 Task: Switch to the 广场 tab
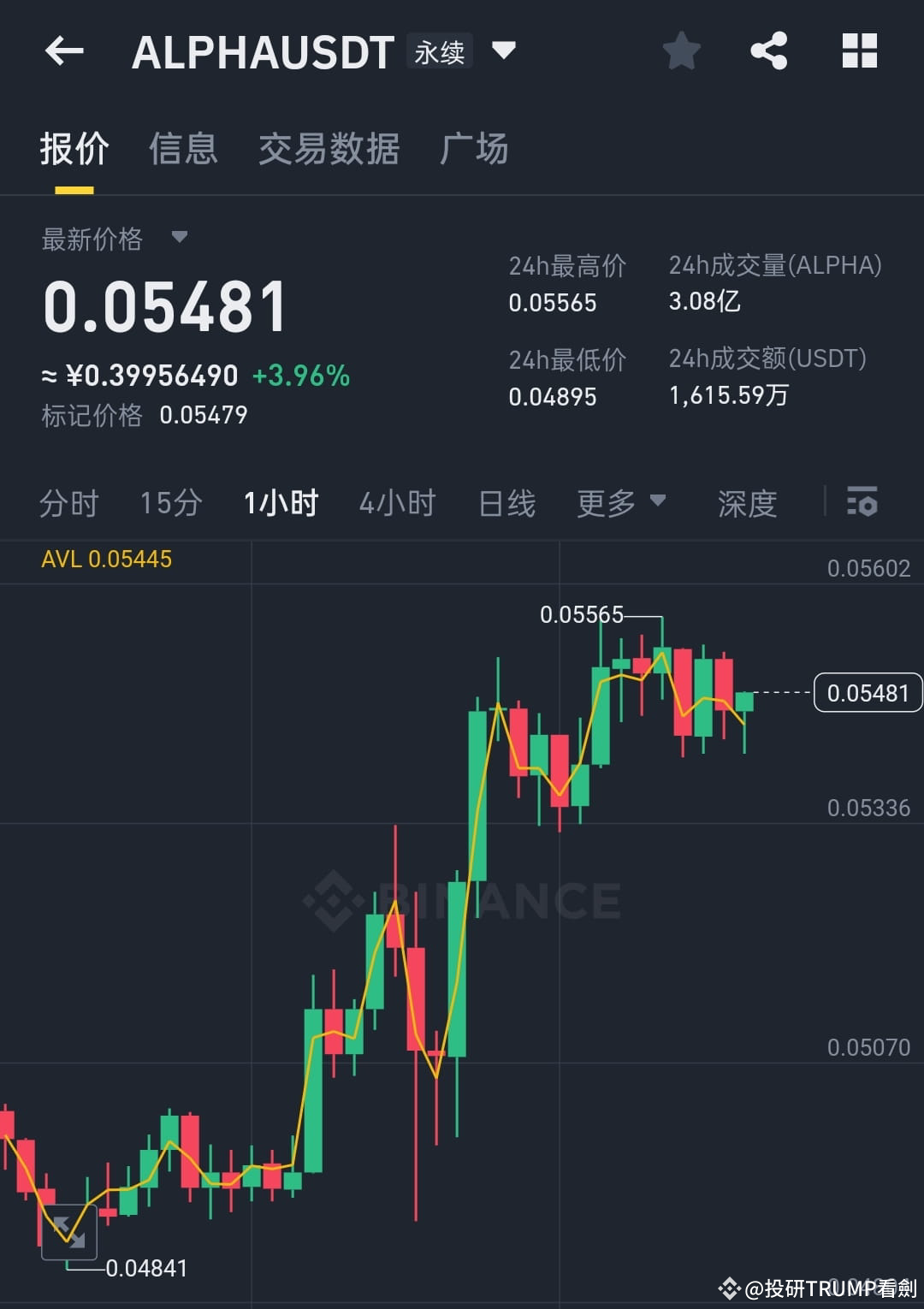click(x=475, y=148)
